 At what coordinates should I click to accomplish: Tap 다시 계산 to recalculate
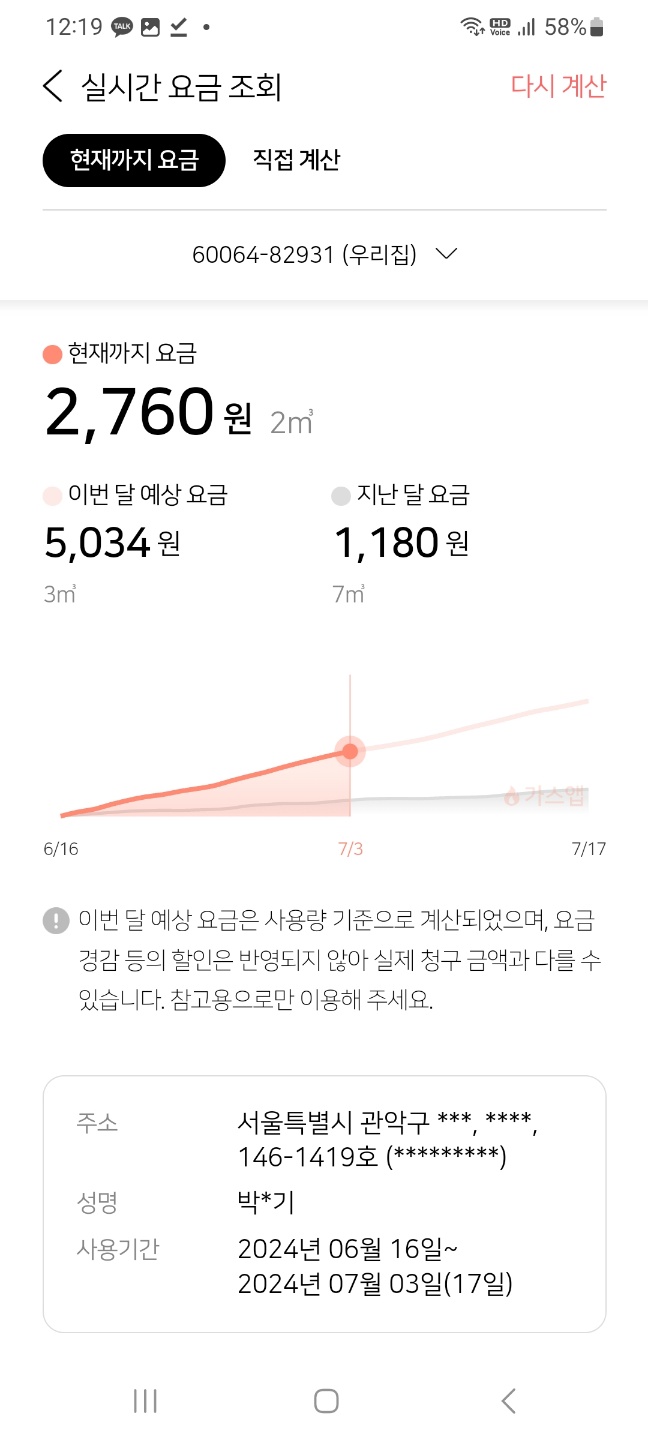point(558,86)
